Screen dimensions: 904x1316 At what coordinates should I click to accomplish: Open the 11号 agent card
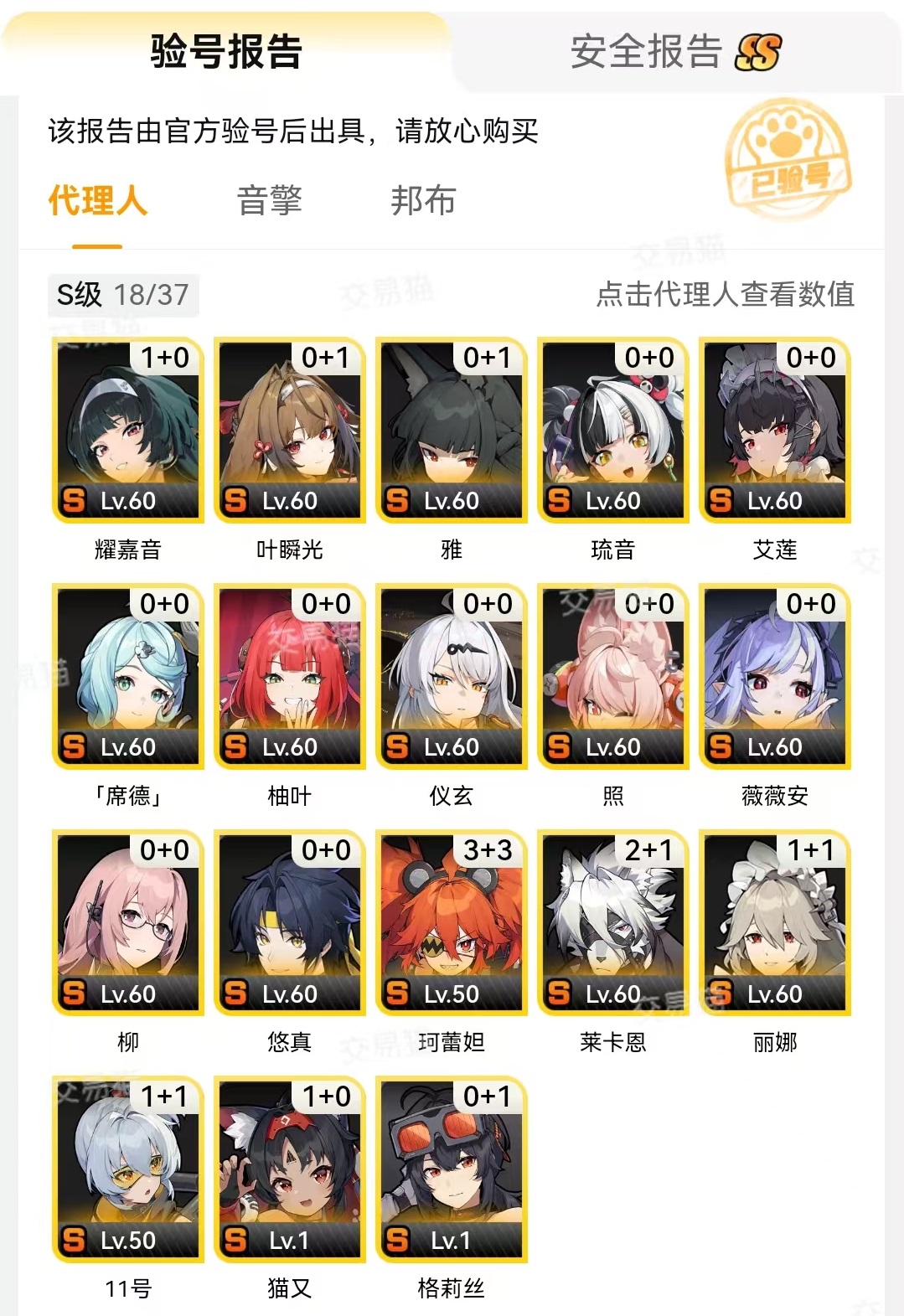(x=128, y=1169)
